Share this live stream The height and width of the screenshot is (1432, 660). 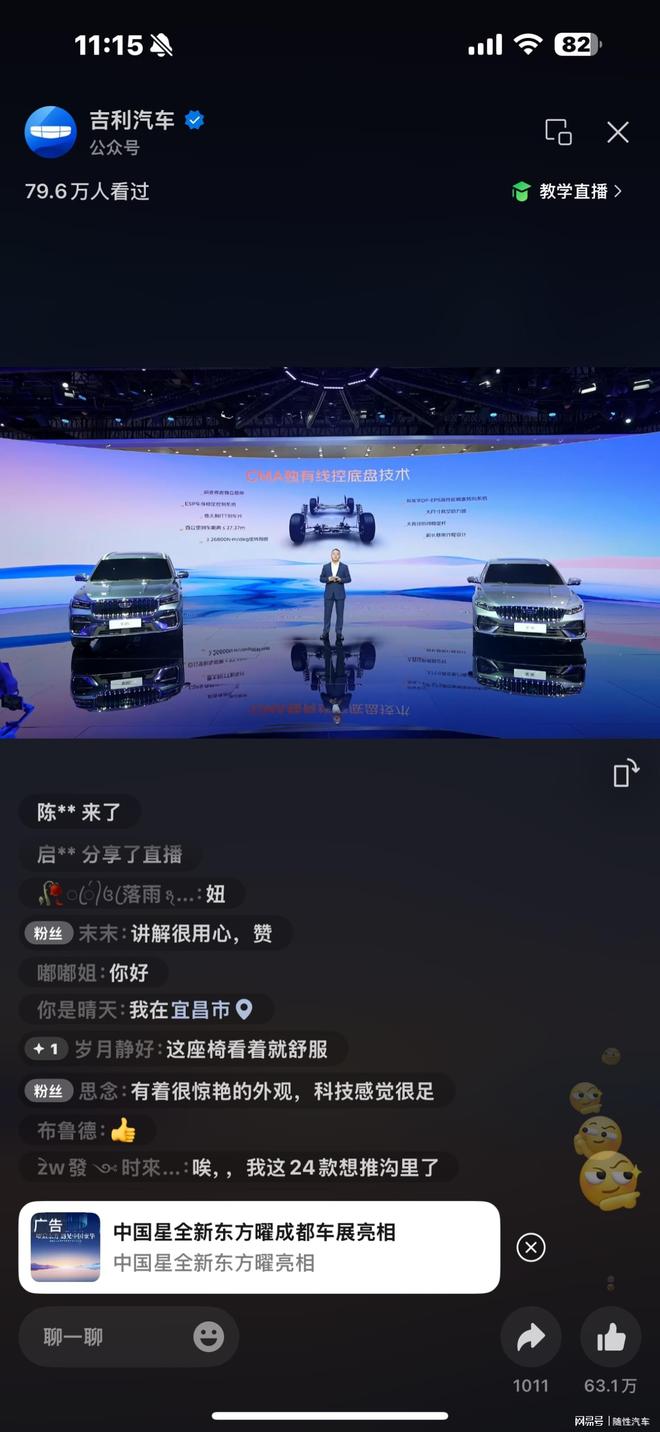[531, 1338]
